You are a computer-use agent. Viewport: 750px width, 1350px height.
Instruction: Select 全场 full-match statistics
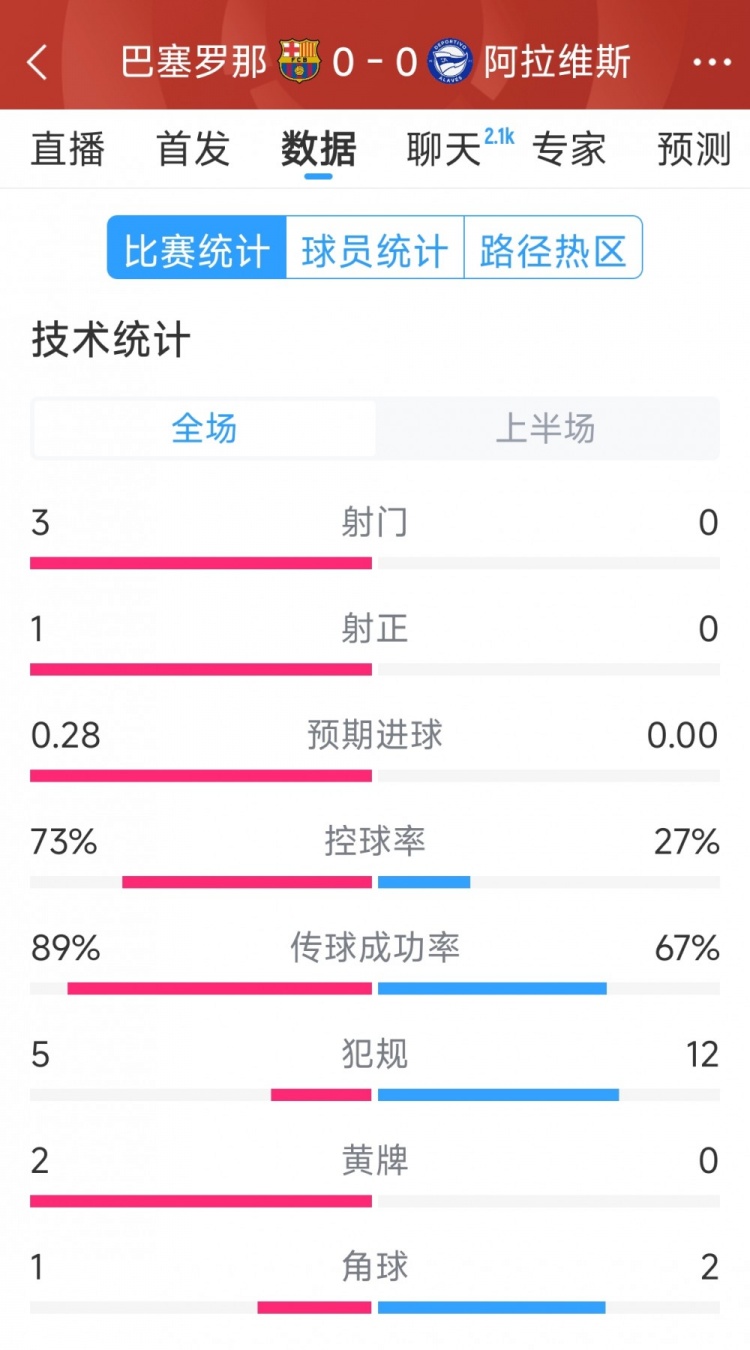(x=205, y=429)
